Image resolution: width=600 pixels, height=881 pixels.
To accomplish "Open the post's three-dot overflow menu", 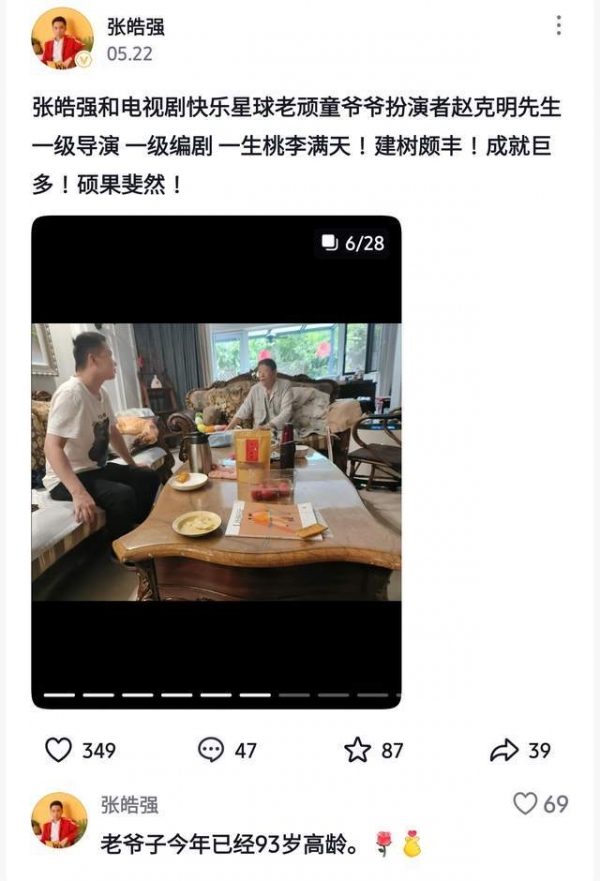I will point(558,27).
